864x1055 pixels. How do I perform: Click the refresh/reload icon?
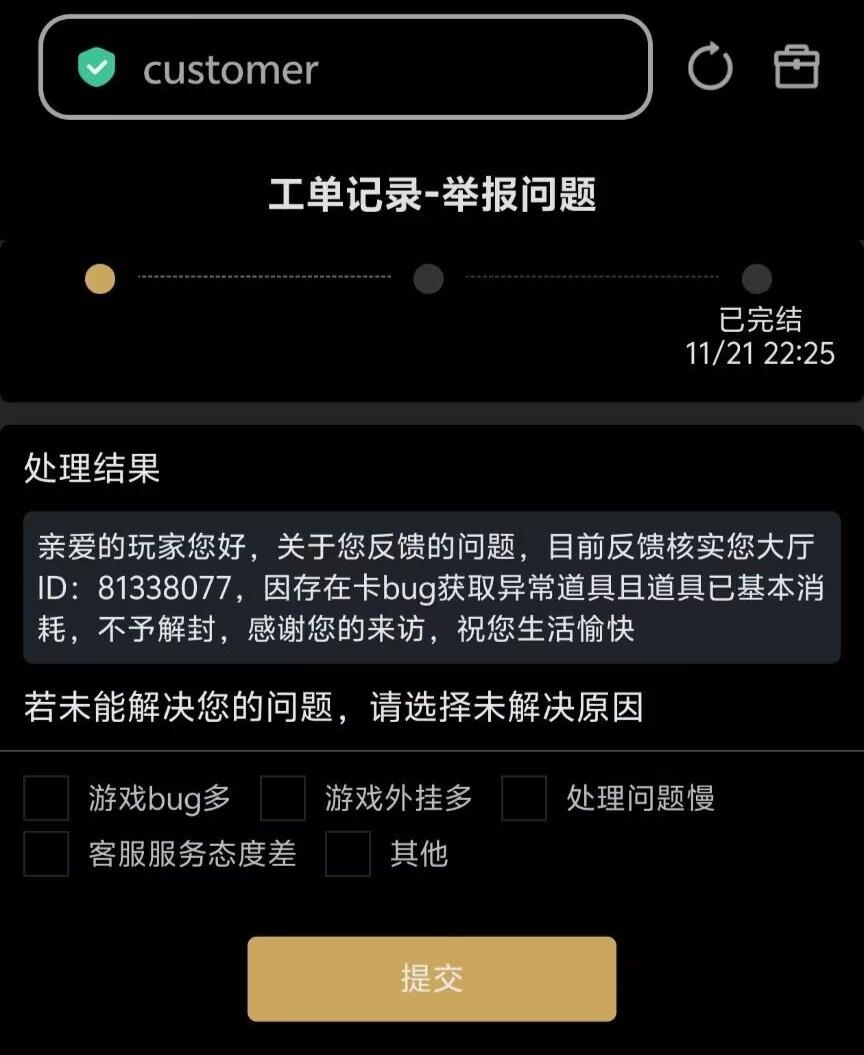click(711, 68)
